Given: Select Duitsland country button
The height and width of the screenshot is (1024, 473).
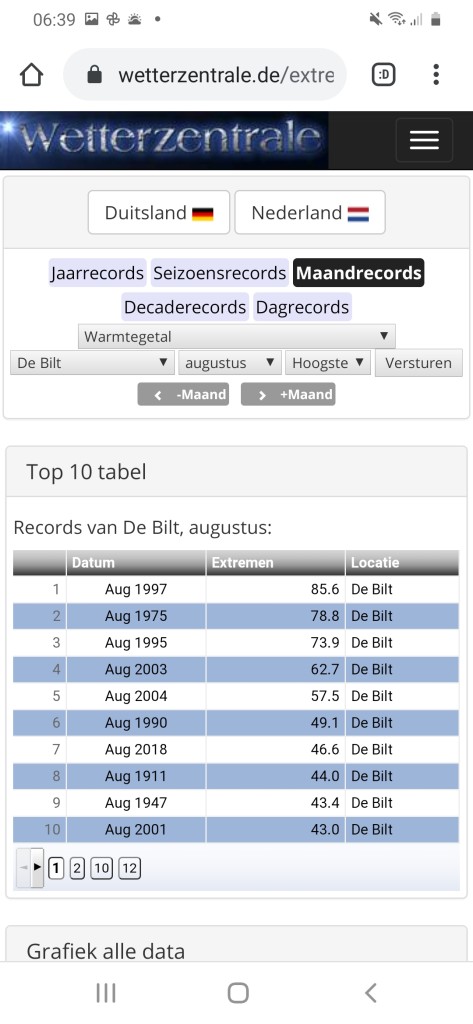Looking at the screenshot, I should (x=159, y=212).
